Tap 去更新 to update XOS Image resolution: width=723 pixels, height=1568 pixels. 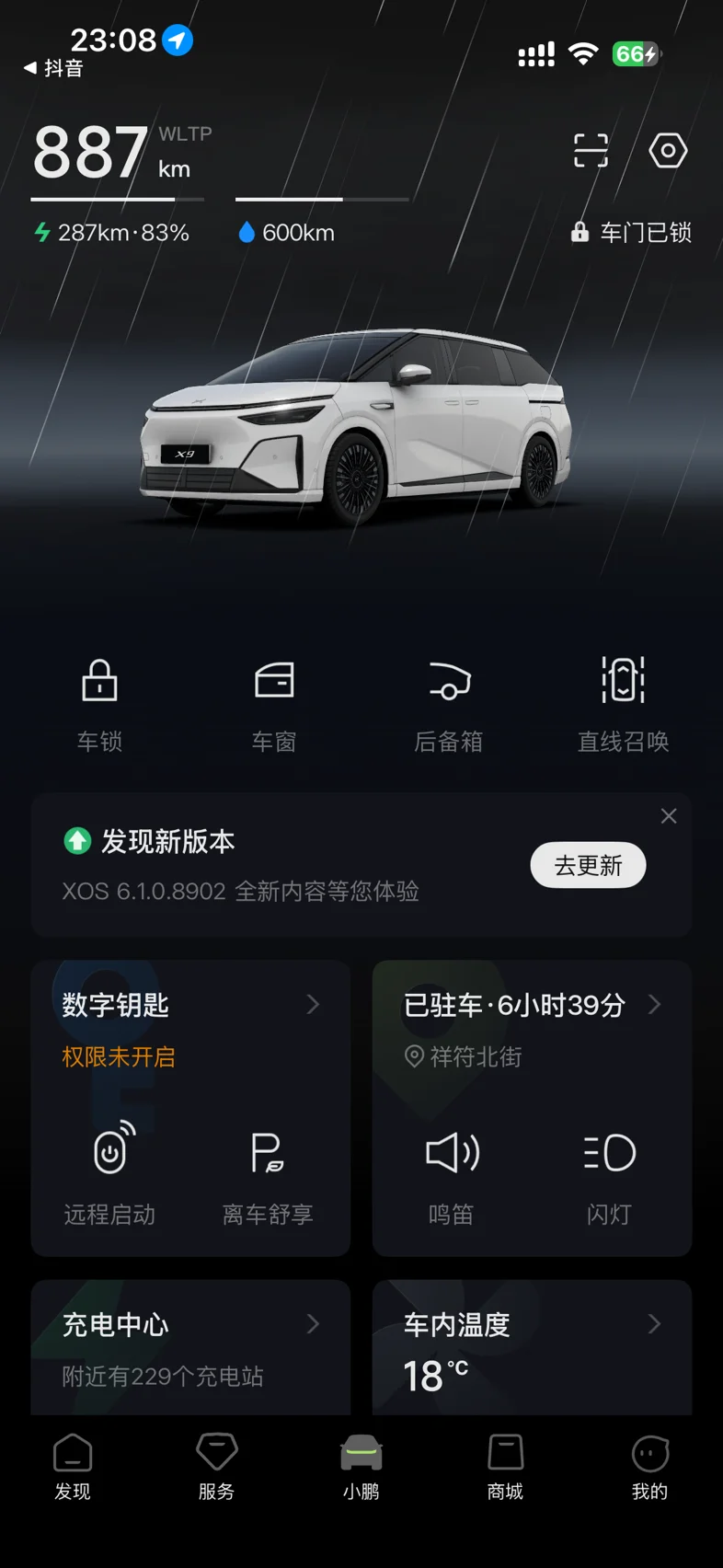coord(588,865)
